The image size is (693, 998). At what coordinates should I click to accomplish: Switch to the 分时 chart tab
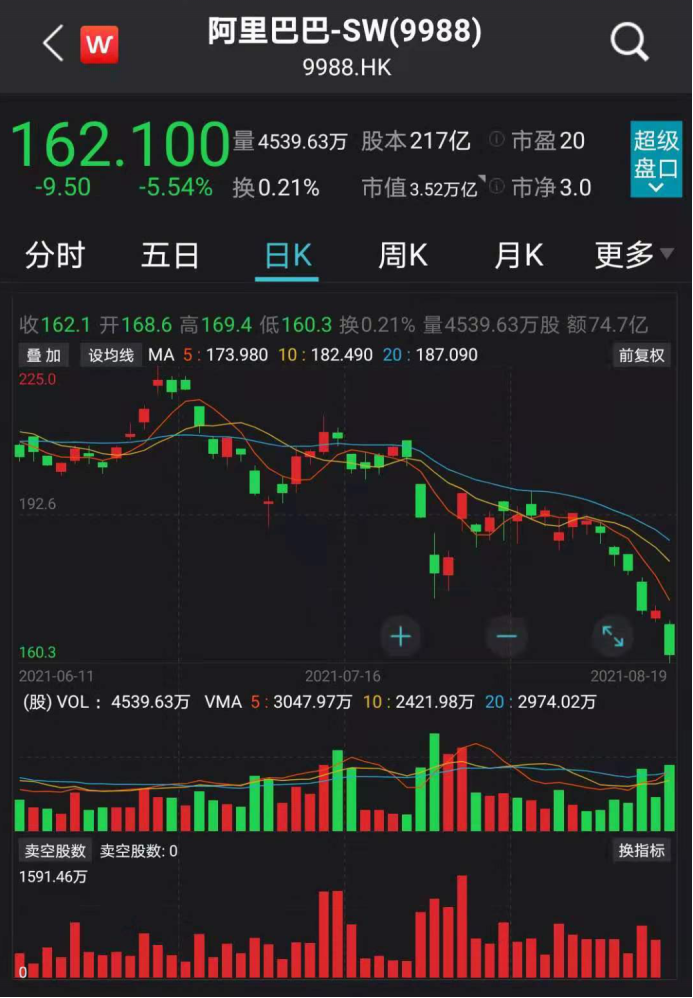pyautogui.click(x=55, y=256)
